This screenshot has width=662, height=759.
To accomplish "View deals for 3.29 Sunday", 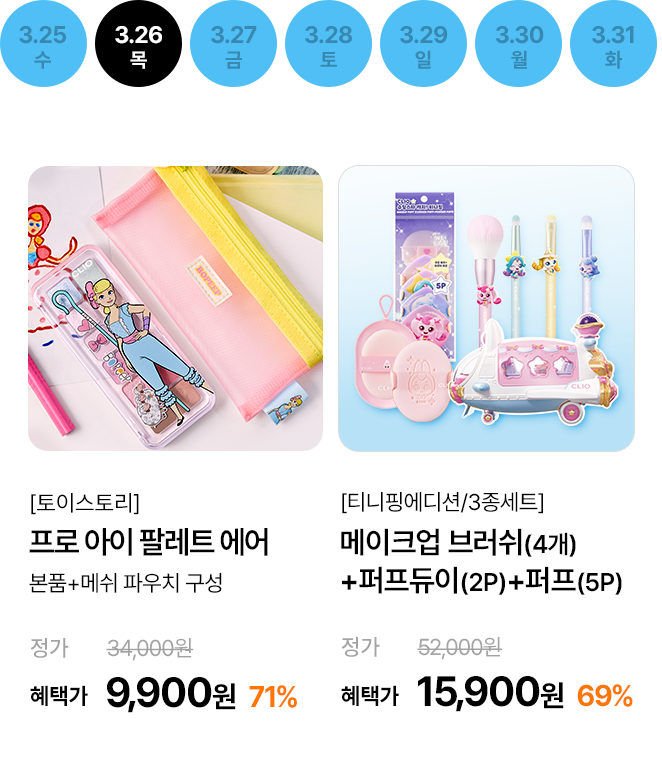I will coord(423,45).
